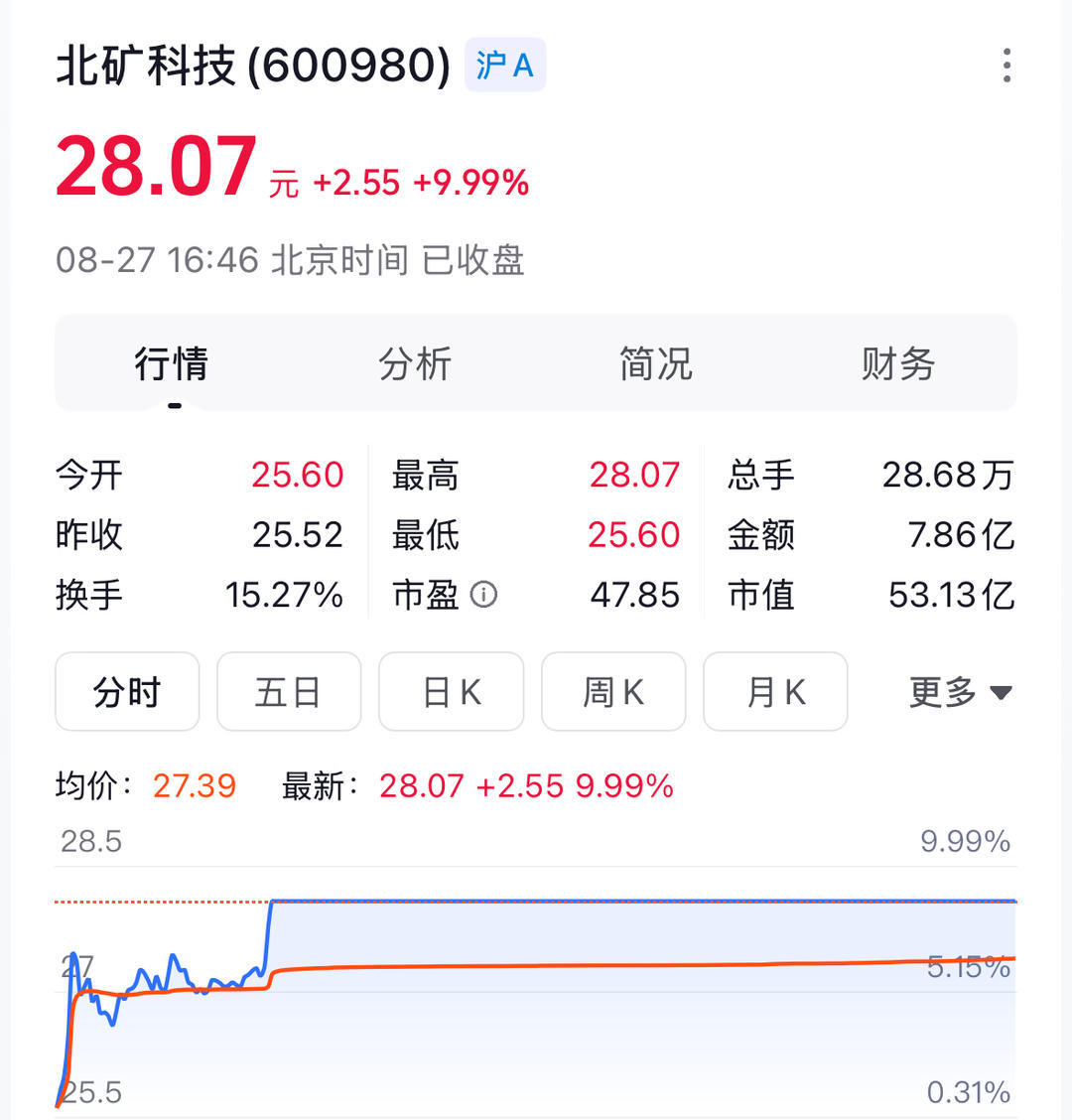1072x1120 pixels.
Task: Tap the info icon next to 市盈
Action: click(x=483, y=595)
